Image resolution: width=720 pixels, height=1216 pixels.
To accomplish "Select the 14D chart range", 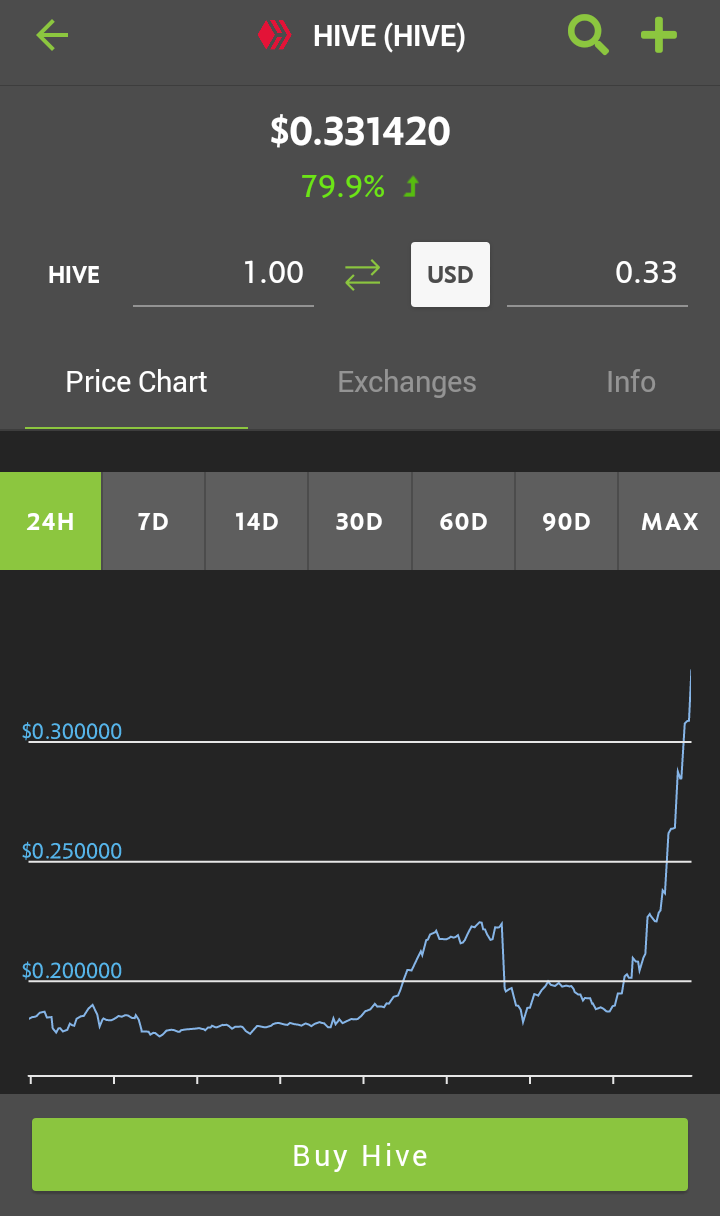I will click(257, 521).
